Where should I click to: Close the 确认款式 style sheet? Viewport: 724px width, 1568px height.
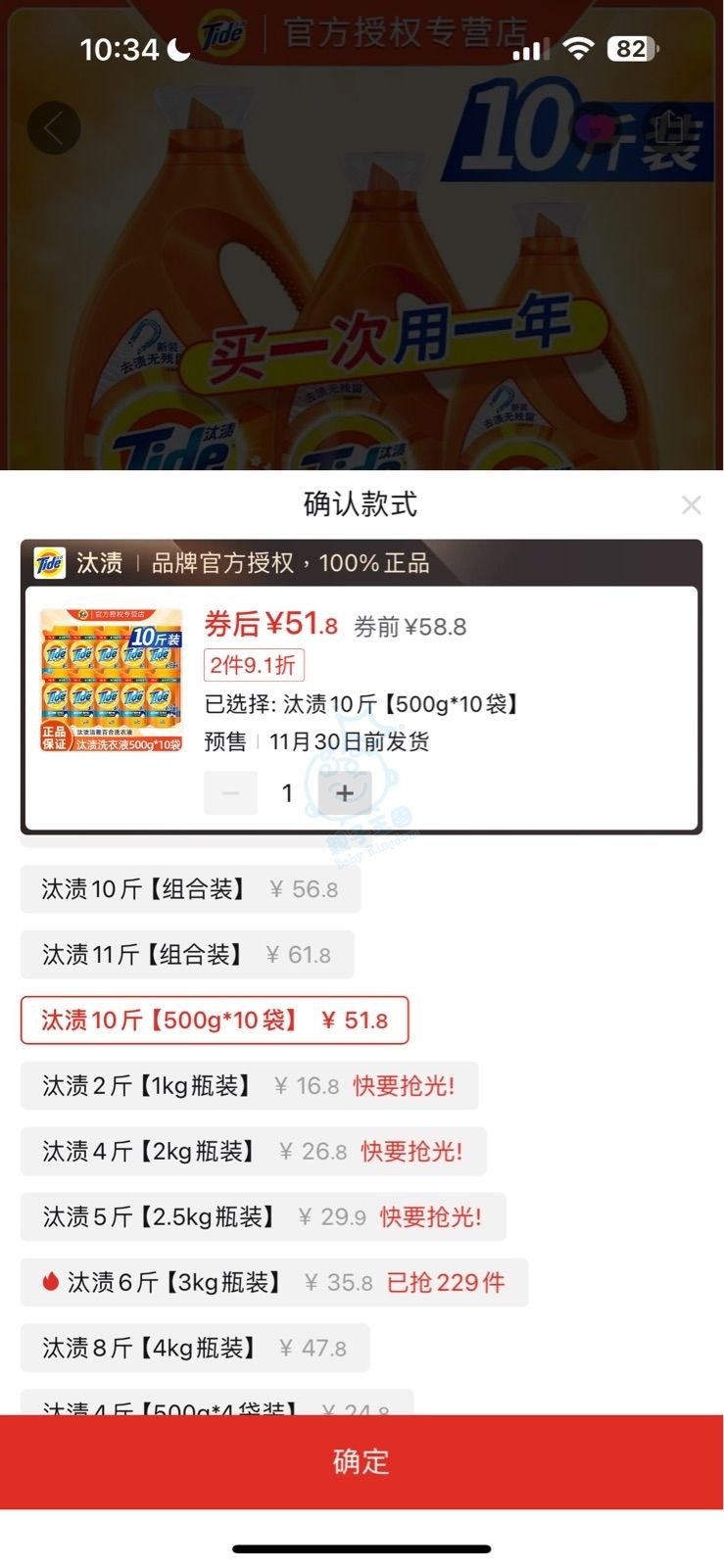coord(691,505)
